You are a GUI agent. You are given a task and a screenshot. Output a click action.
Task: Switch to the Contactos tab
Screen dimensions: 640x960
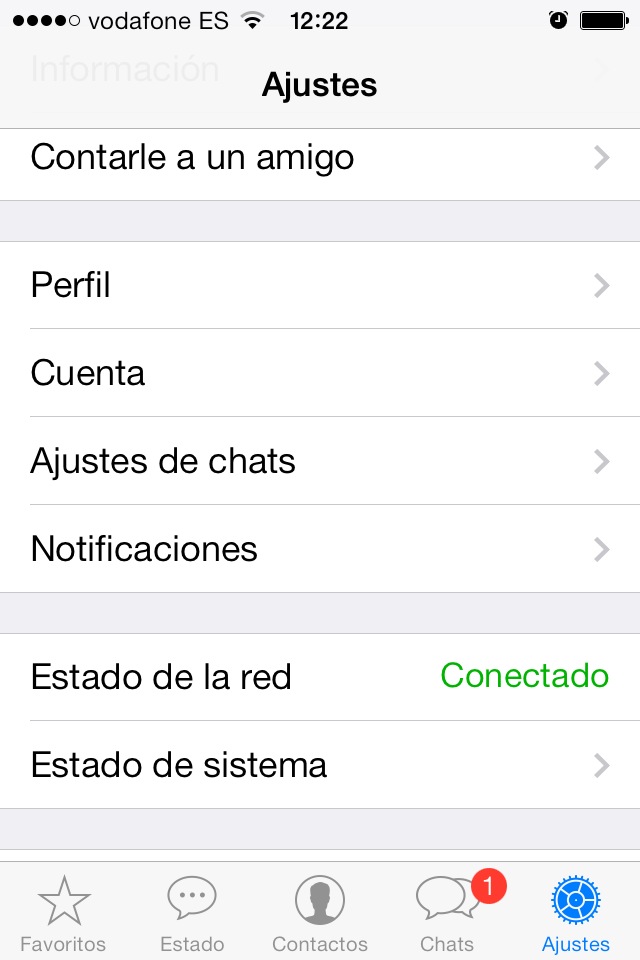tap(320, 912)
